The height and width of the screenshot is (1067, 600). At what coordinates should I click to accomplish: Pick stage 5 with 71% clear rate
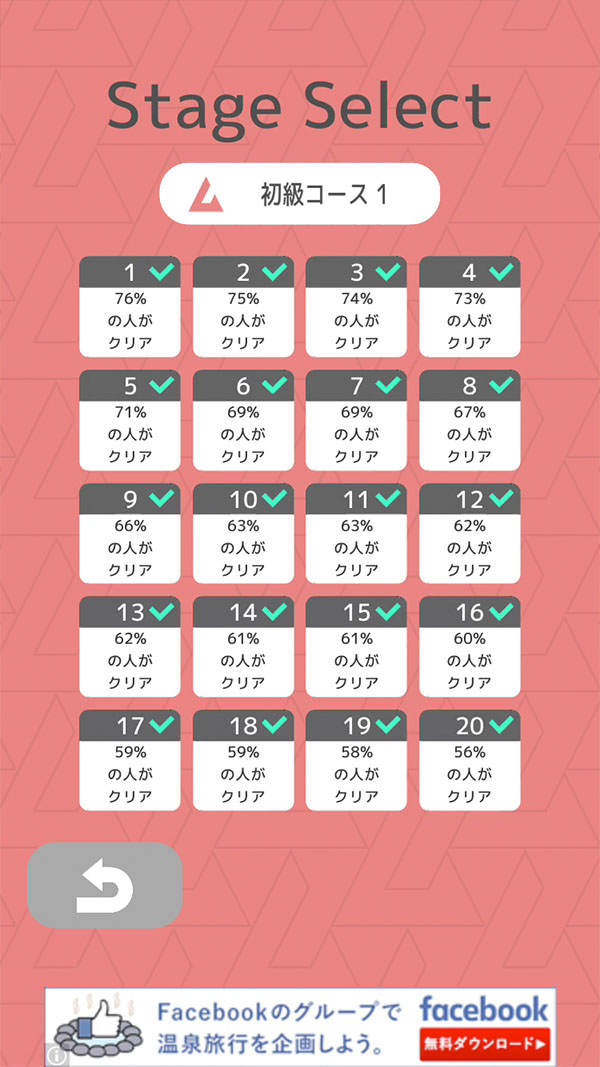pos(130,420)
